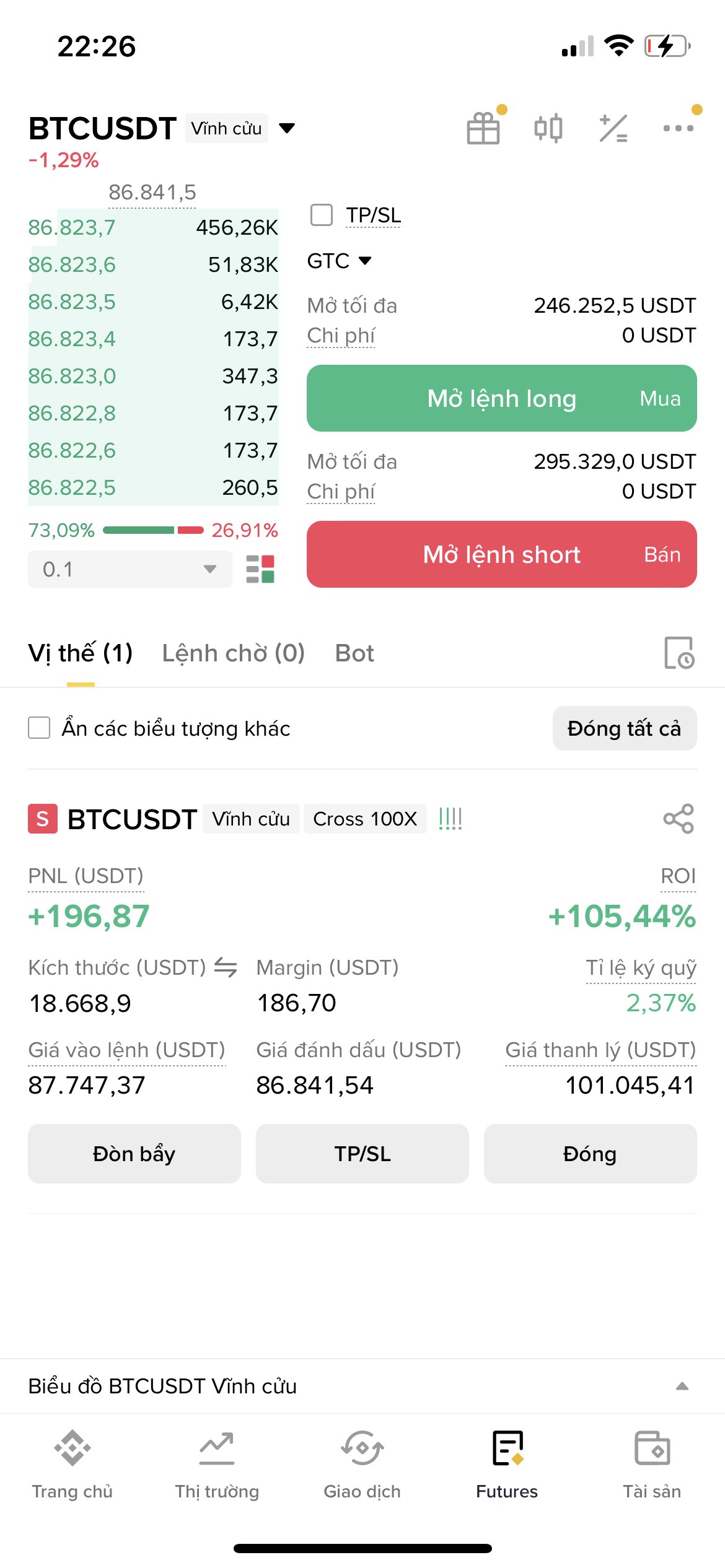Go to the Tài sản tab
Image resolution: width=725 pixels, height=1568 pixels.
click(652, 1464)
